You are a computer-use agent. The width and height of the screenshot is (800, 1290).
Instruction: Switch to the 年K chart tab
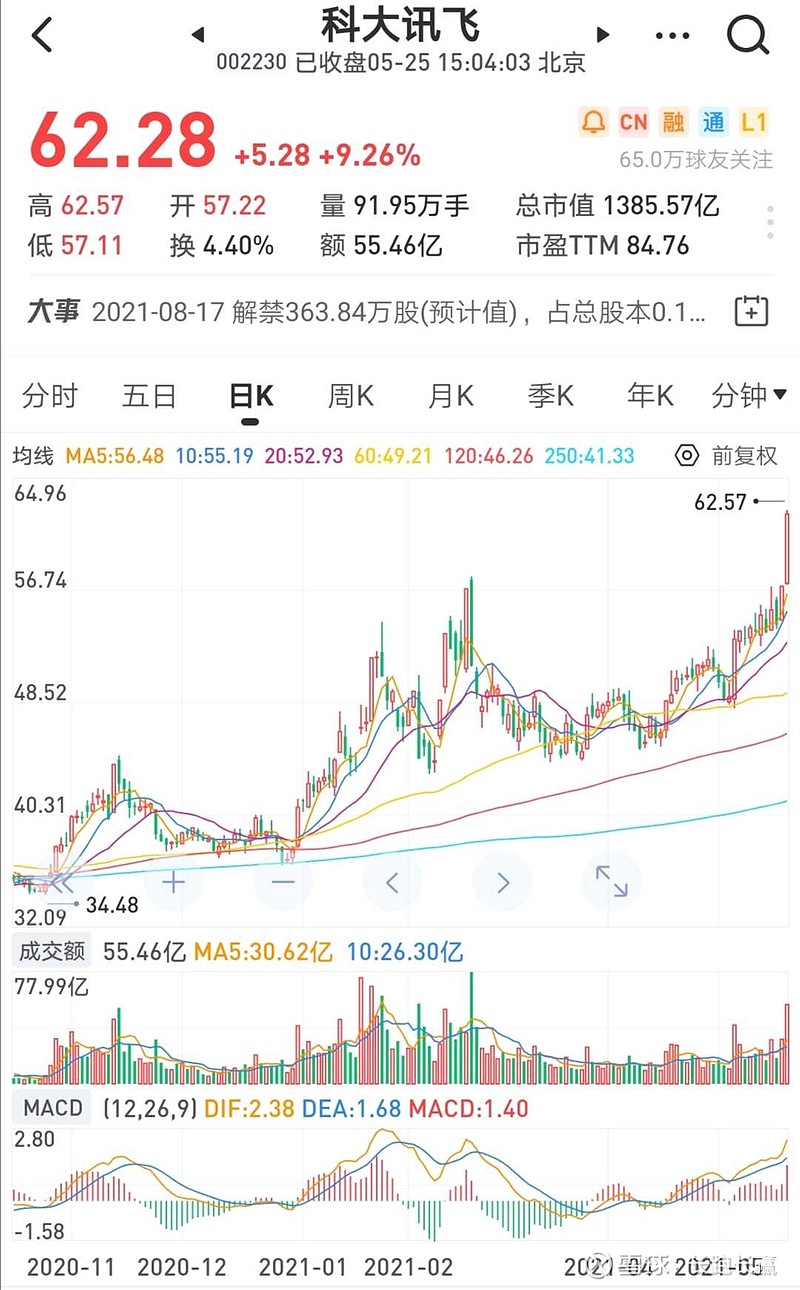650,397
